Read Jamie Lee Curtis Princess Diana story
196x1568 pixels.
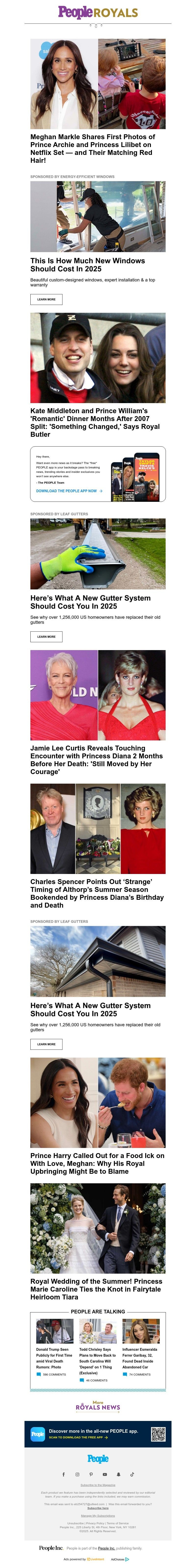click(96, 759)
